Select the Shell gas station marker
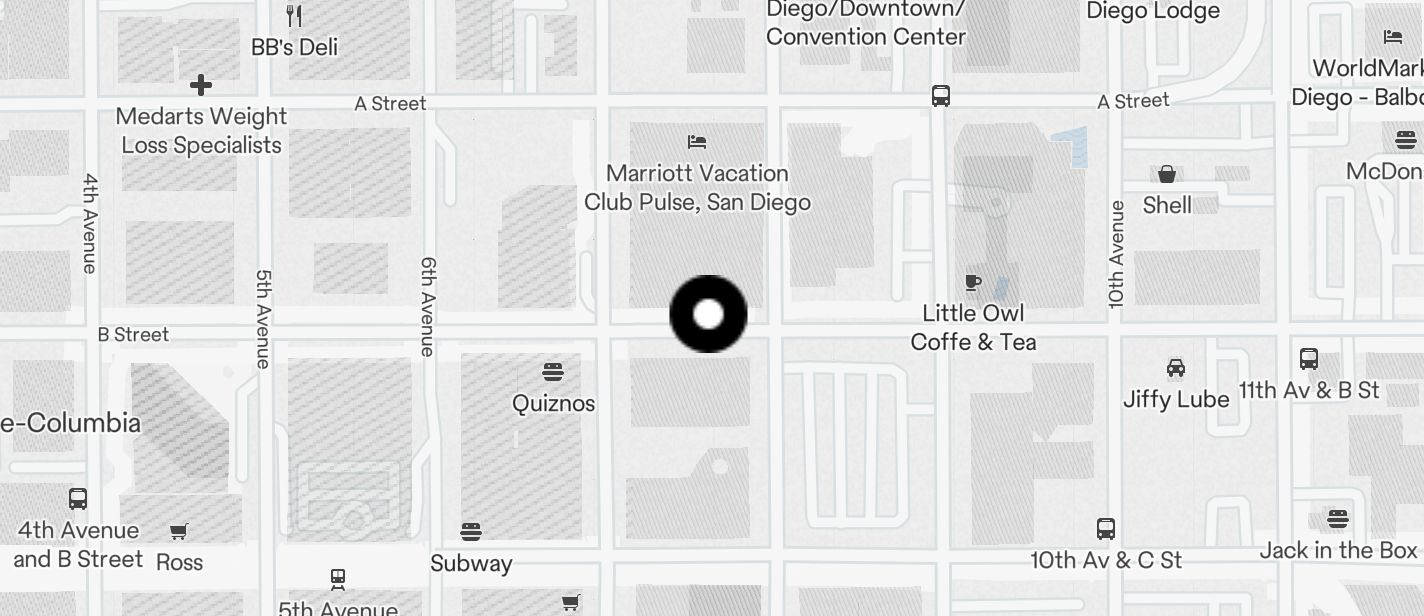Screen dimensions: 1424x616 click(x=1167, y=175)
